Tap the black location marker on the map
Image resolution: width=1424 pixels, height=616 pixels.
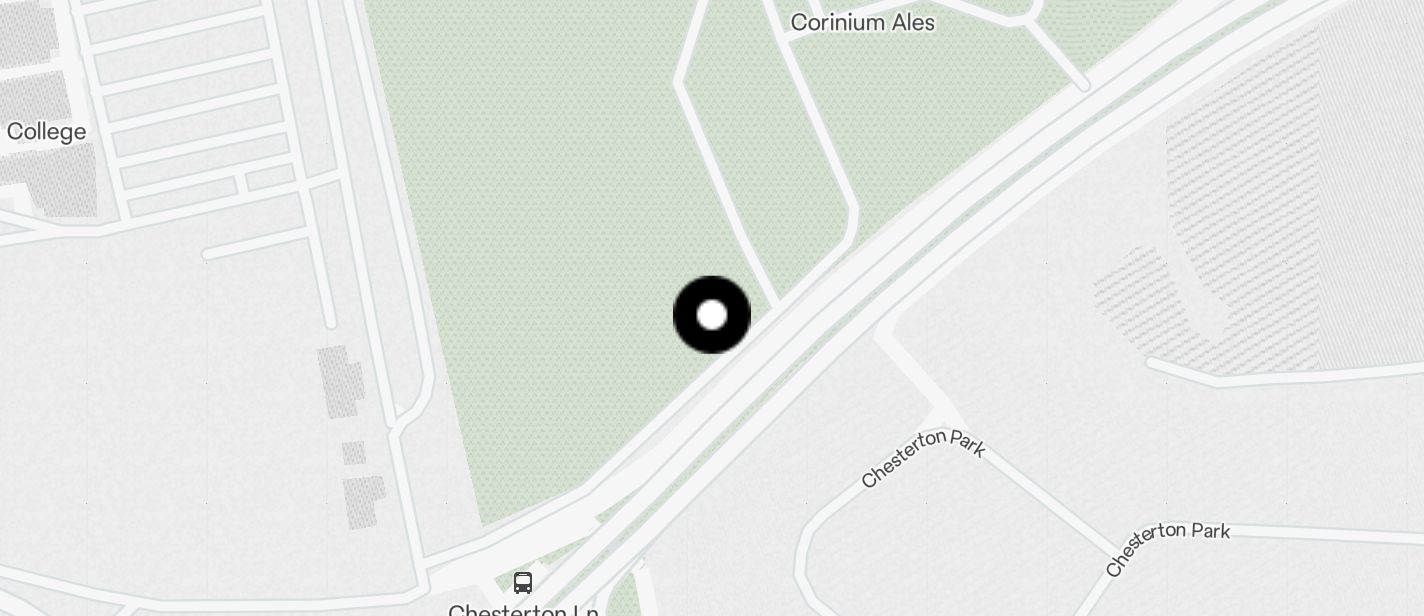pyautogui.click(x=712, y=315)
